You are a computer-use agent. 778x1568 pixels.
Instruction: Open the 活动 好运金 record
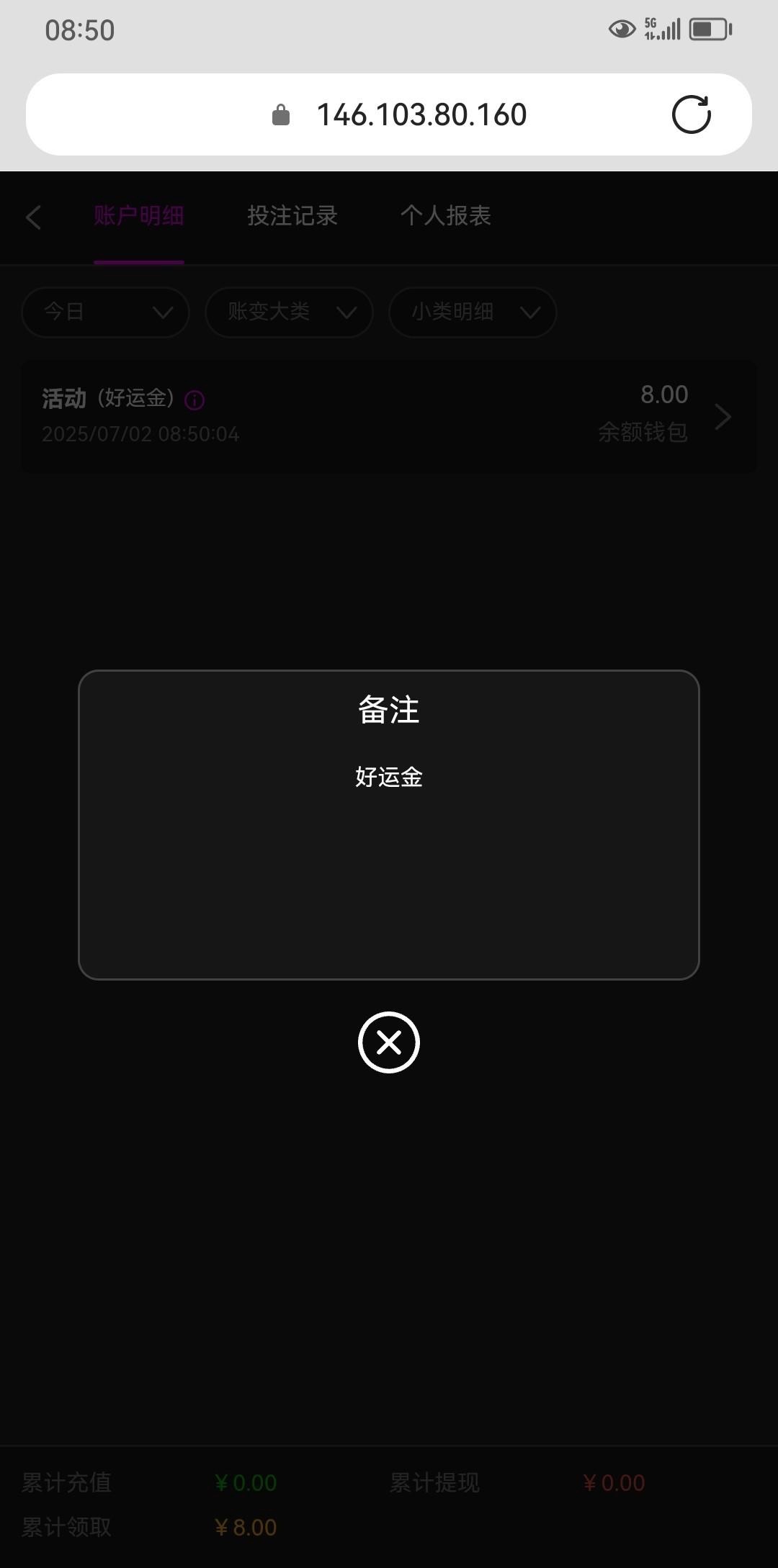click(x=389, y=416)
